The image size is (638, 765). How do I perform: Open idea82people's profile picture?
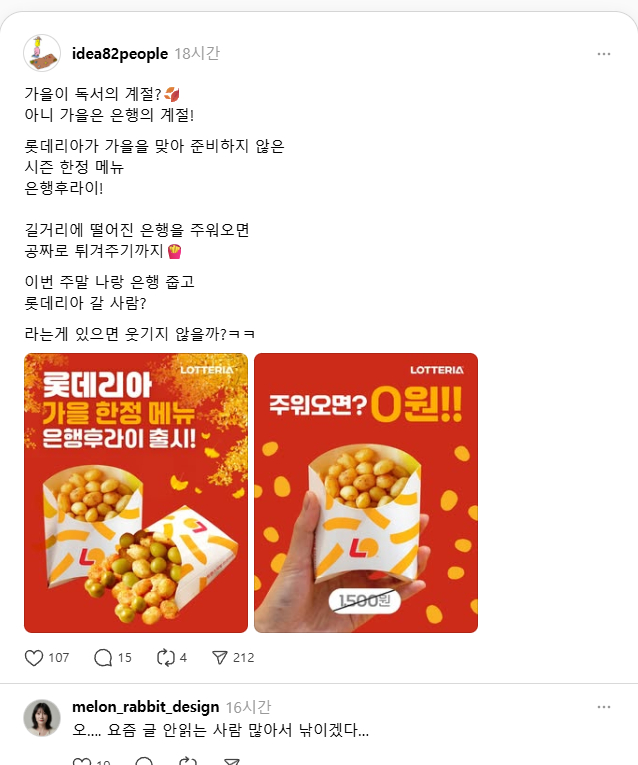[x=42, y=53]
